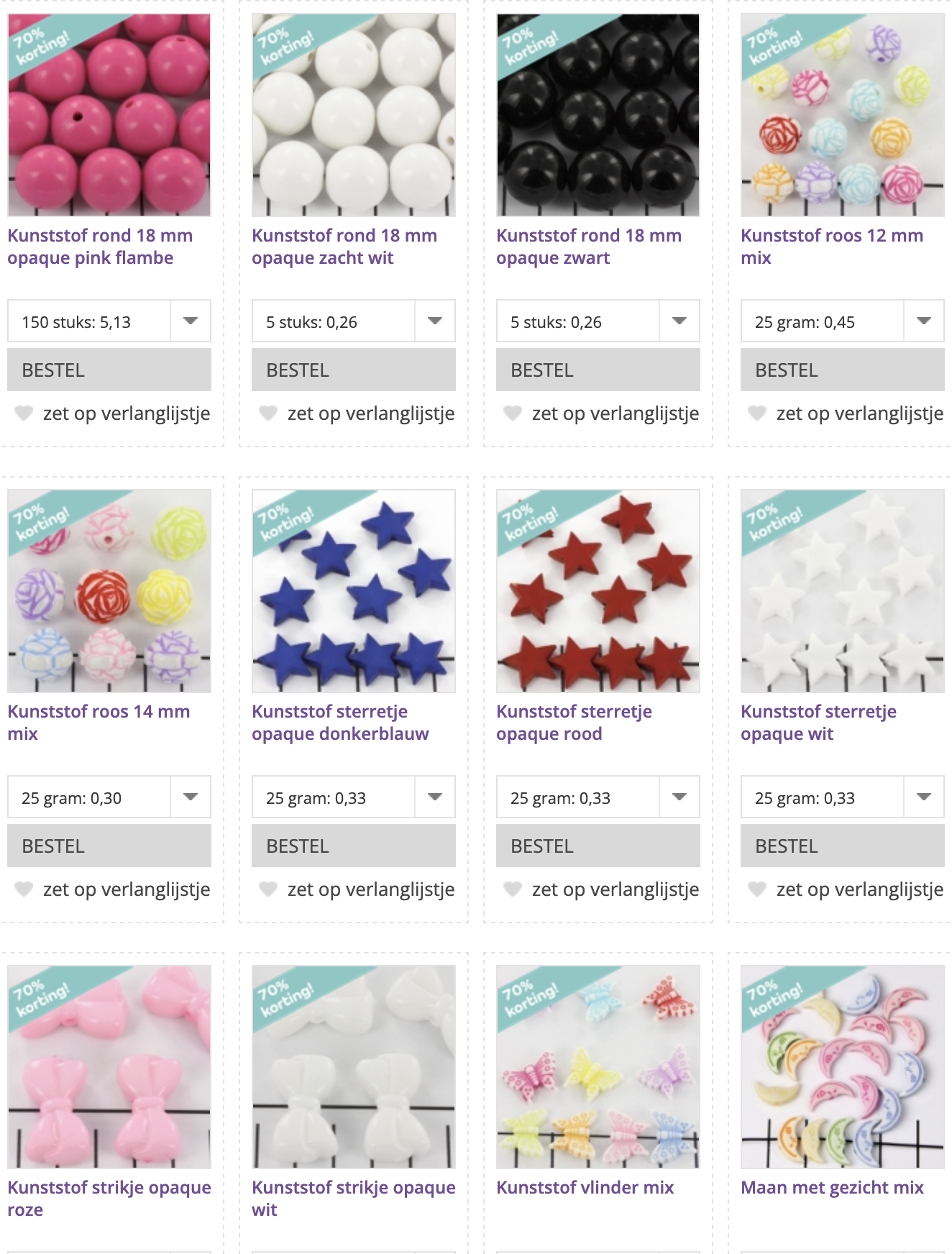The image size is (952, 1254).
Task: Add pink flambe beads to verlanglijstje
Action: [113, 413]
